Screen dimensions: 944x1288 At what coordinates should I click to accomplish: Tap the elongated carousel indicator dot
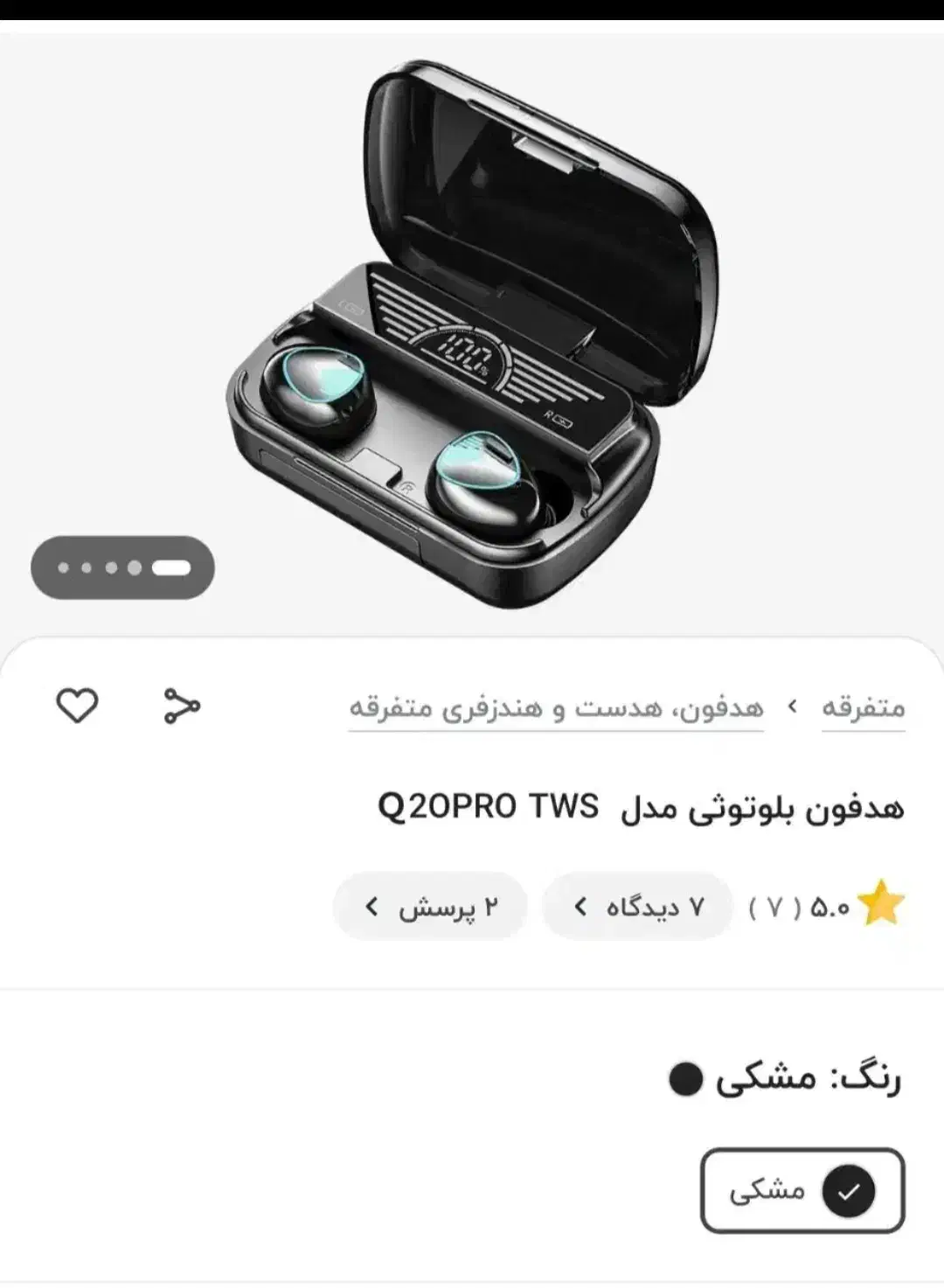[x=170, y=567]
